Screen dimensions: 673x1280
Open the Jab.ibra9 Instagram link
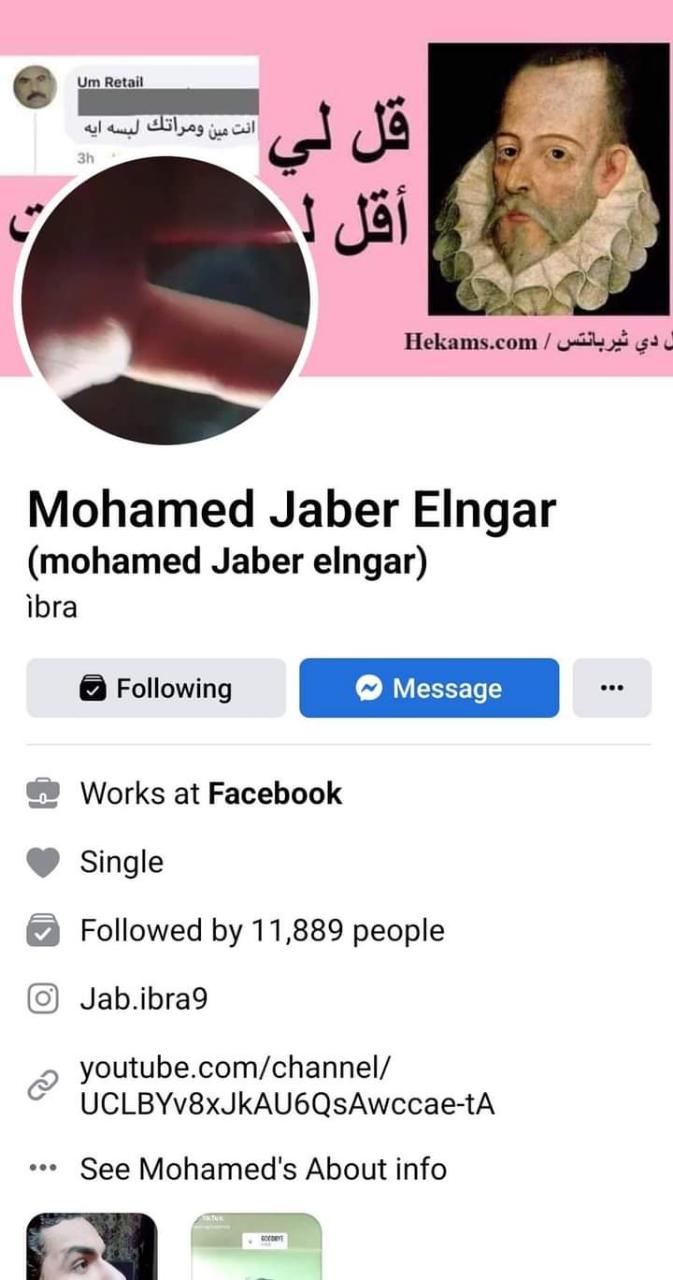(144, 999)
